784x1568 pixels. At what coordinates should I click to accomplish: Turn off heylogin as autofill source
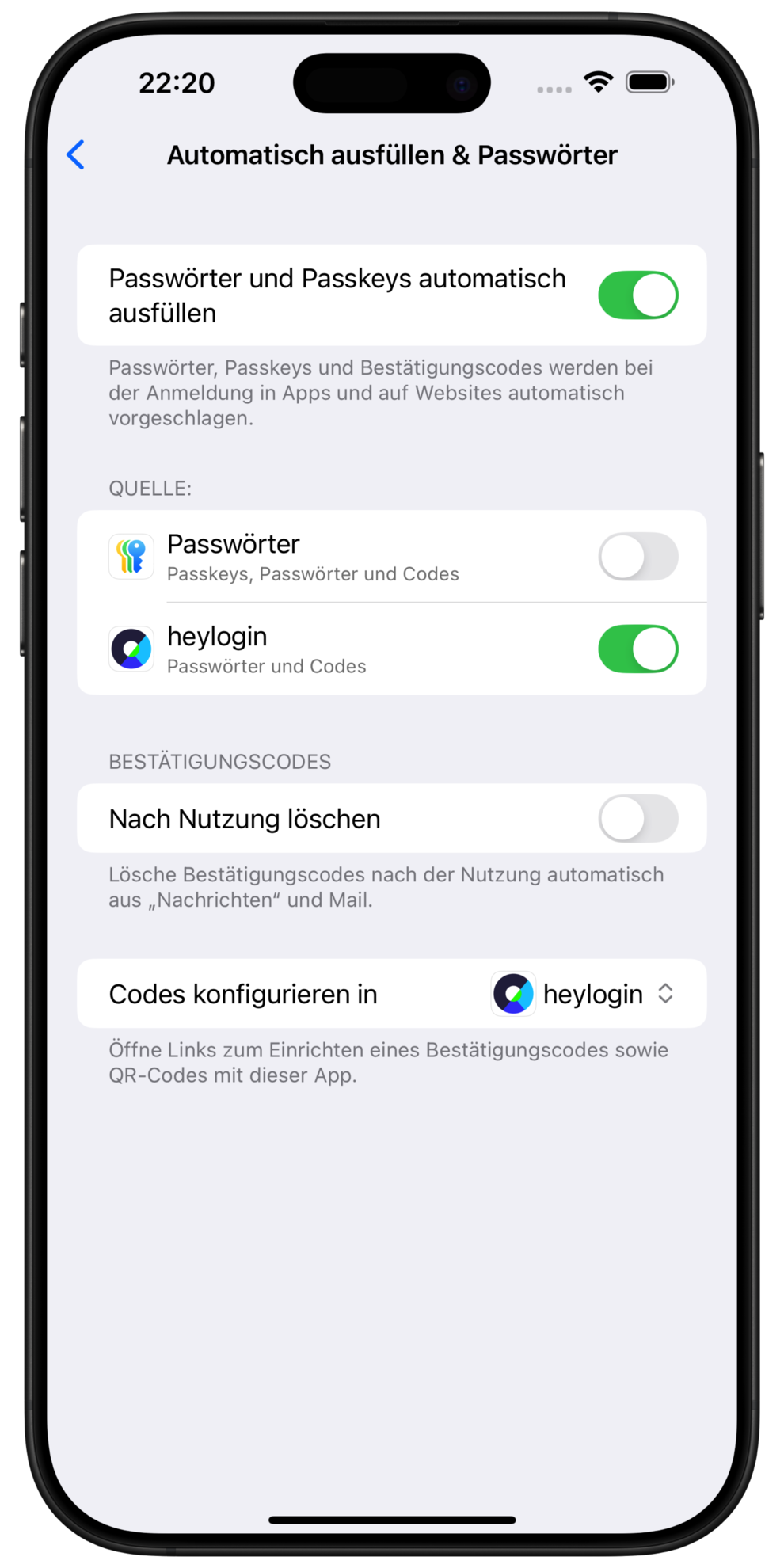coord(637,649)
